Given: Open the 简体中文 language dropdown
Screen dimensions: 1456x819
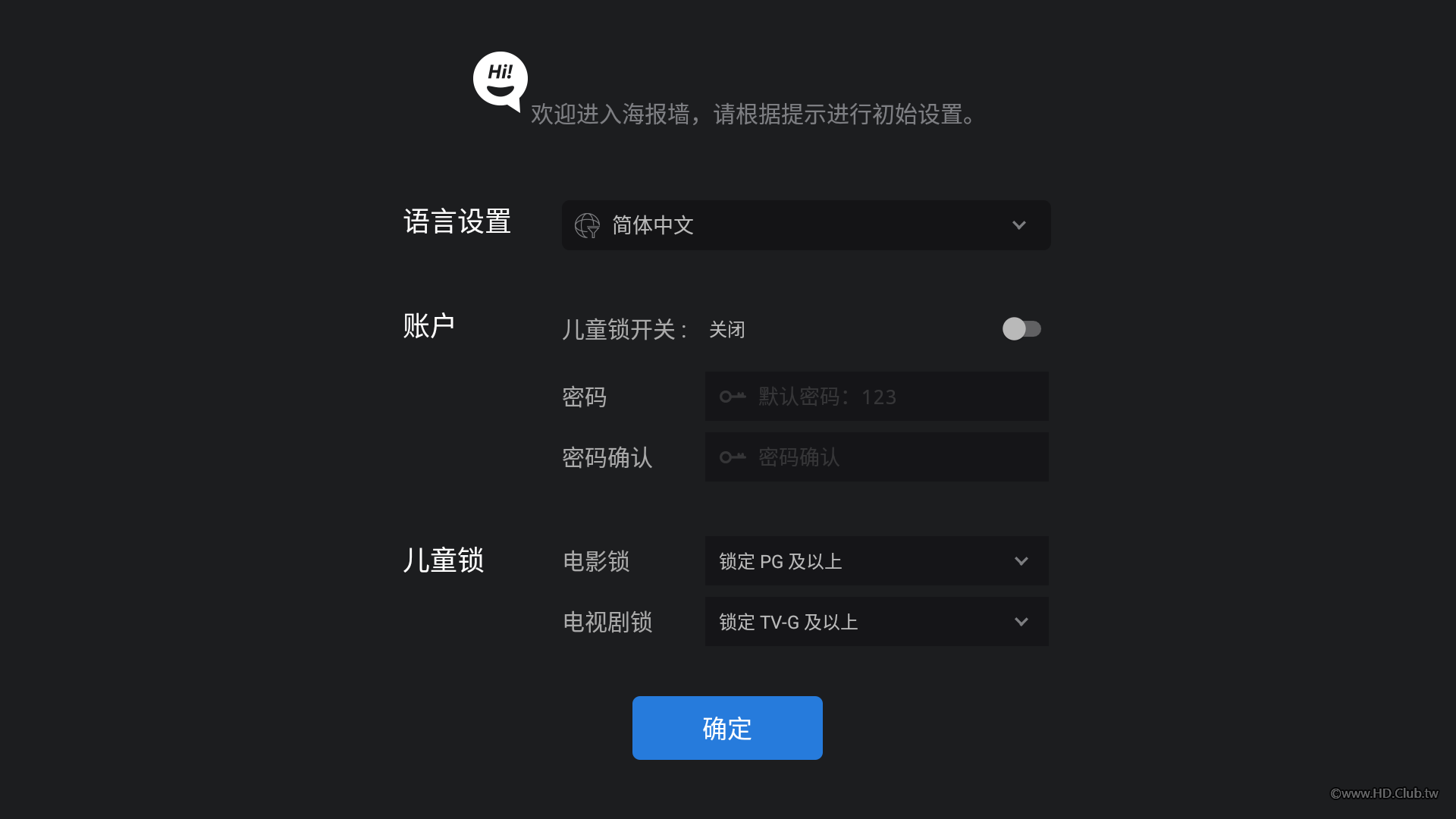Looking at the screenshot, I should click(x=805, y=225).
